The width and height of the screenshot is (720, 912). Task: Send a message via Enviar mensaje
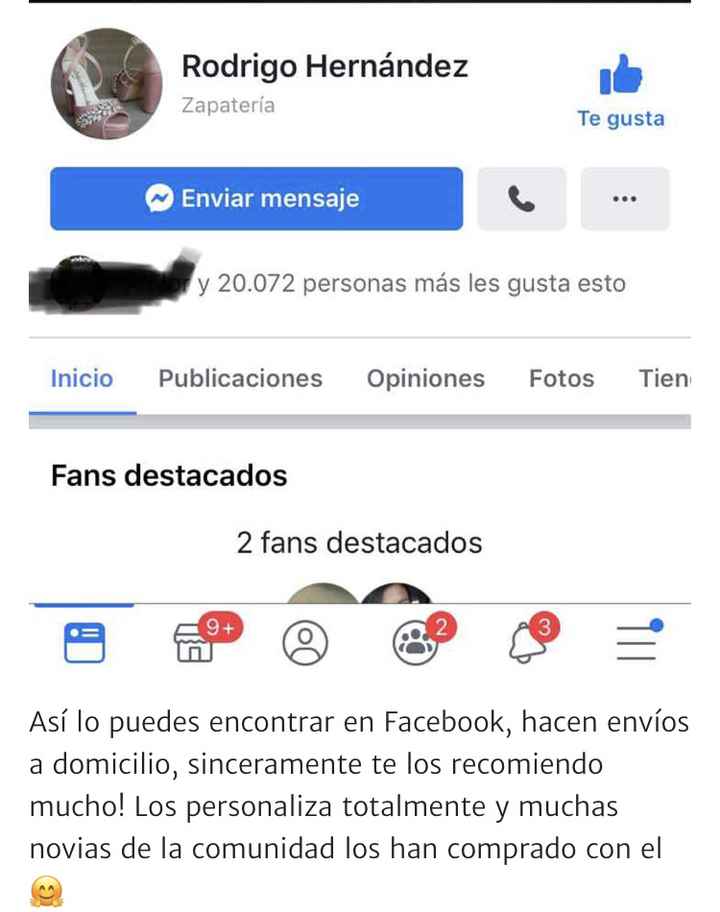click(x=256, y=199)
